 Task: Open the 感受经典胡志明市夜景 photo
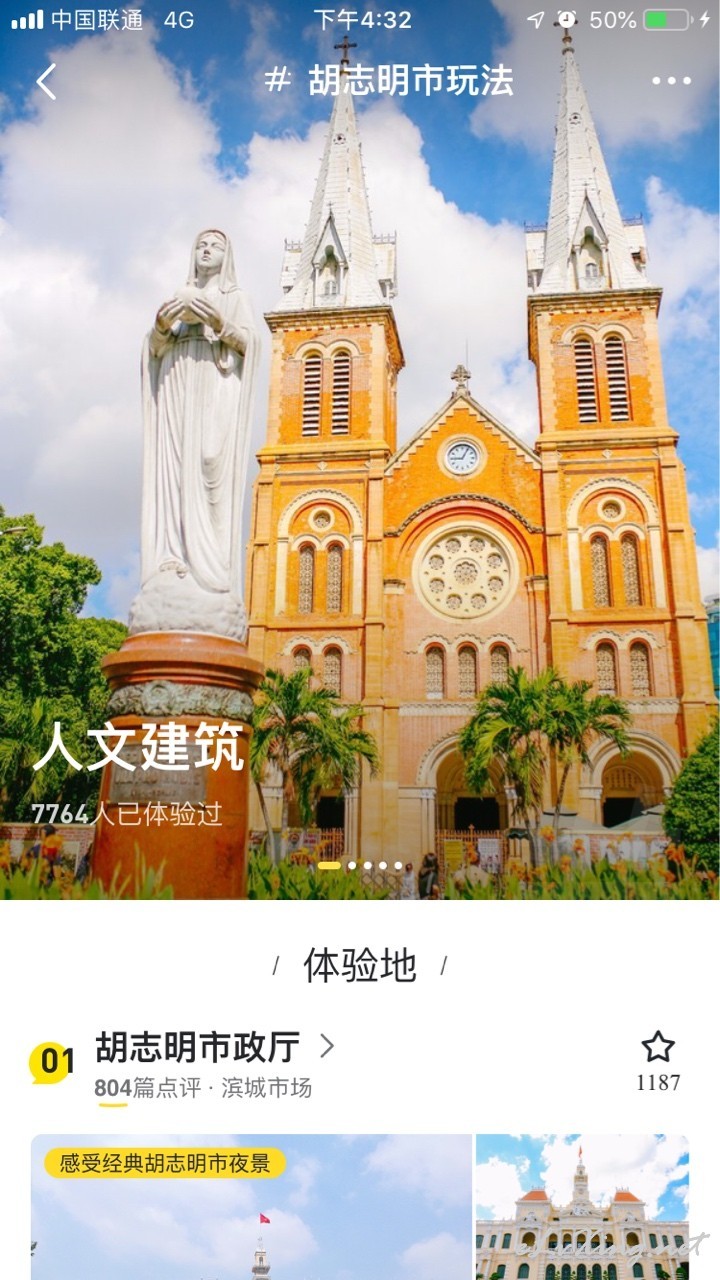point(251,1207)
